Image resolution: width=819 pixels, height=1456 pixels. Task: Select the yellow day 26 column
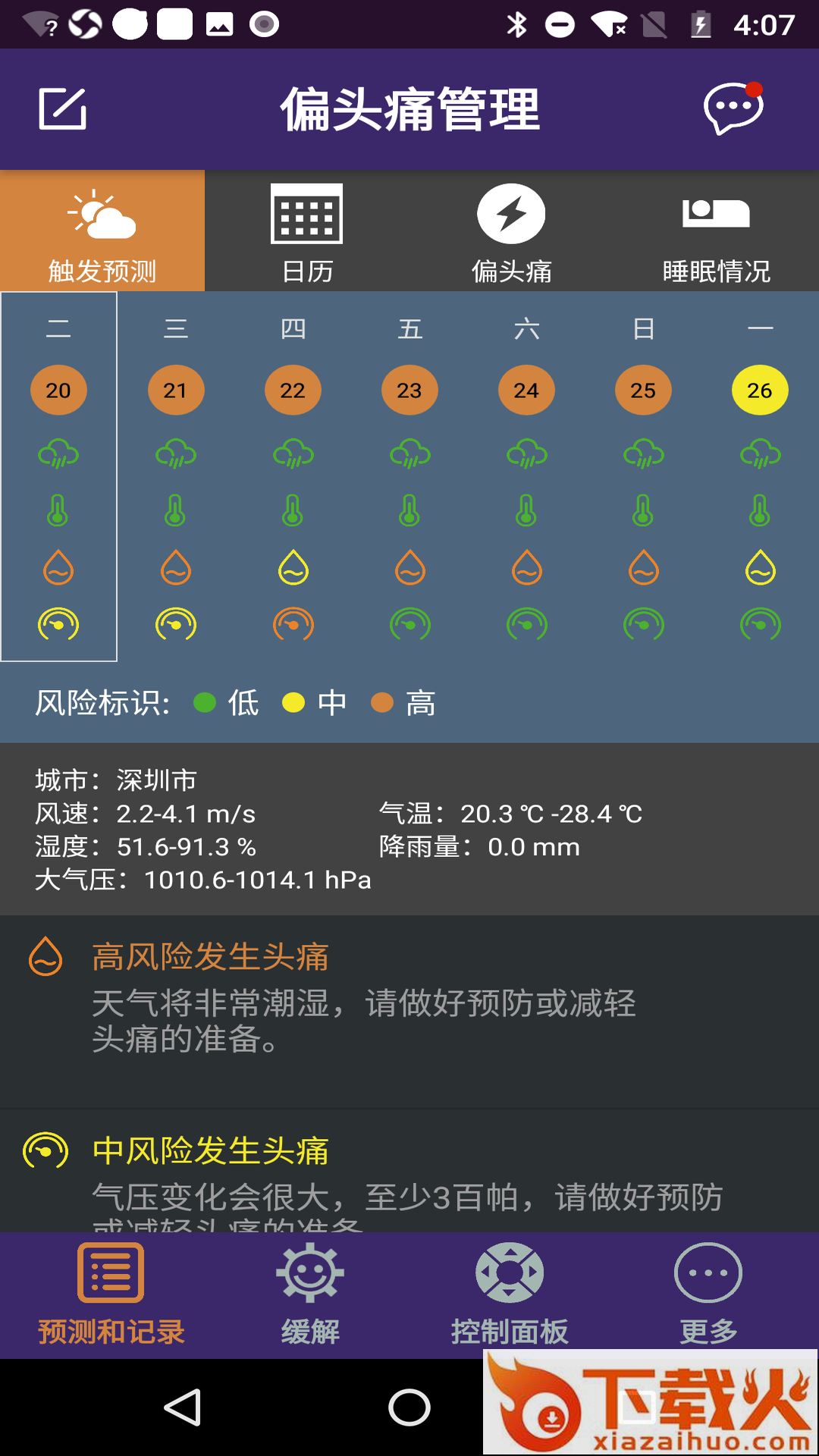pyautogui.click(x=760, y=391)
